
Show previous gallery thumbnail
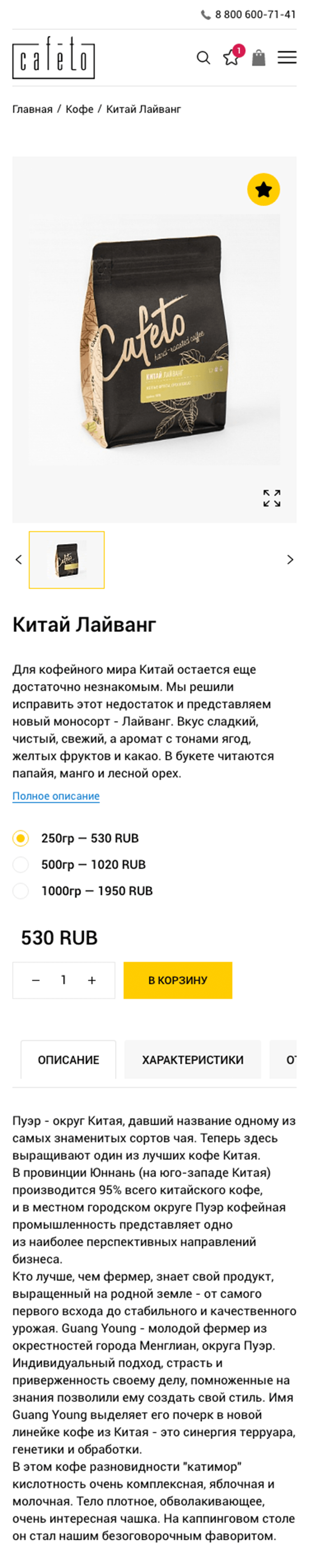19,560
